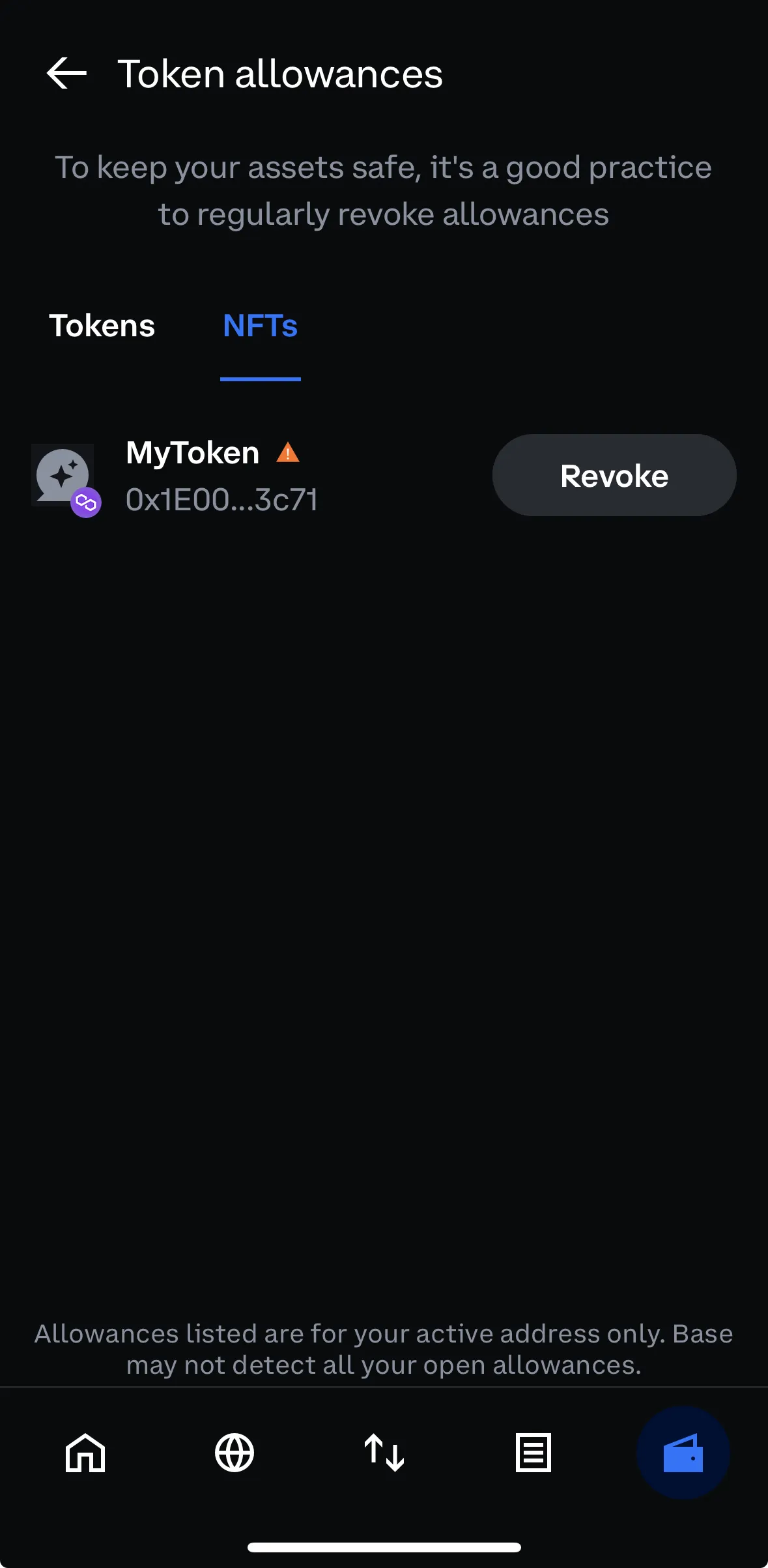The image size is (768, 1568).
Task: Revoke the MyToken allowance
Action: (x=614, y=475)
